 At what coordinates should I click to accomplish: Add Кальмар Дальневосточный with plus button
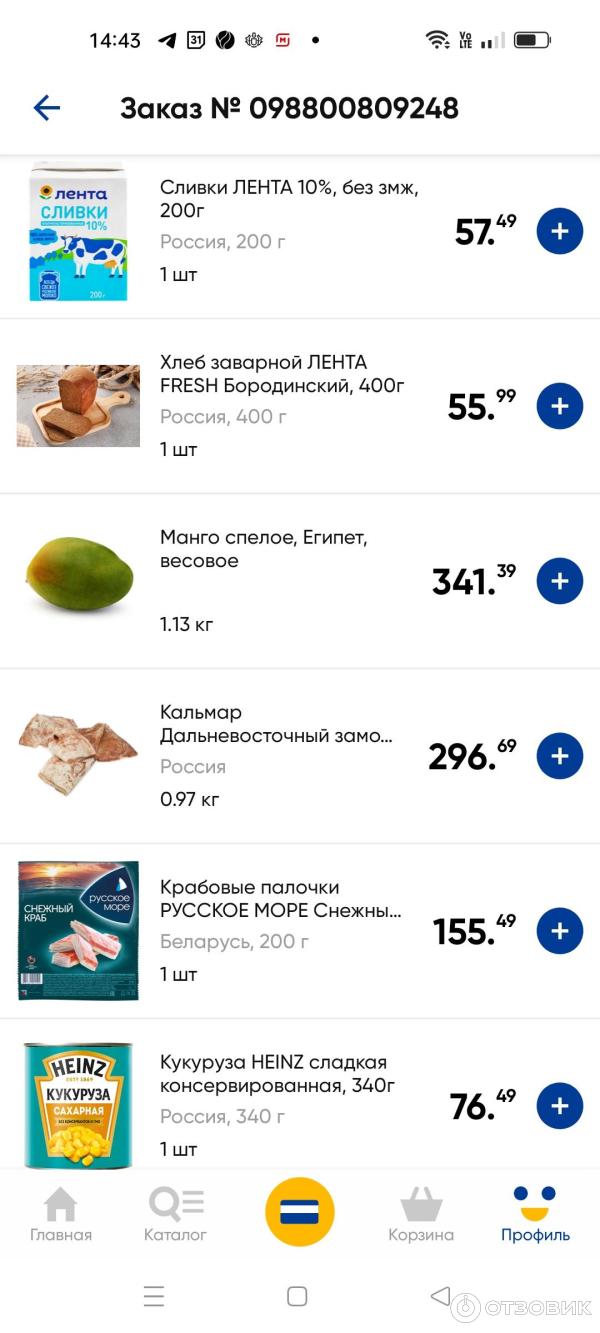[559, 756]
